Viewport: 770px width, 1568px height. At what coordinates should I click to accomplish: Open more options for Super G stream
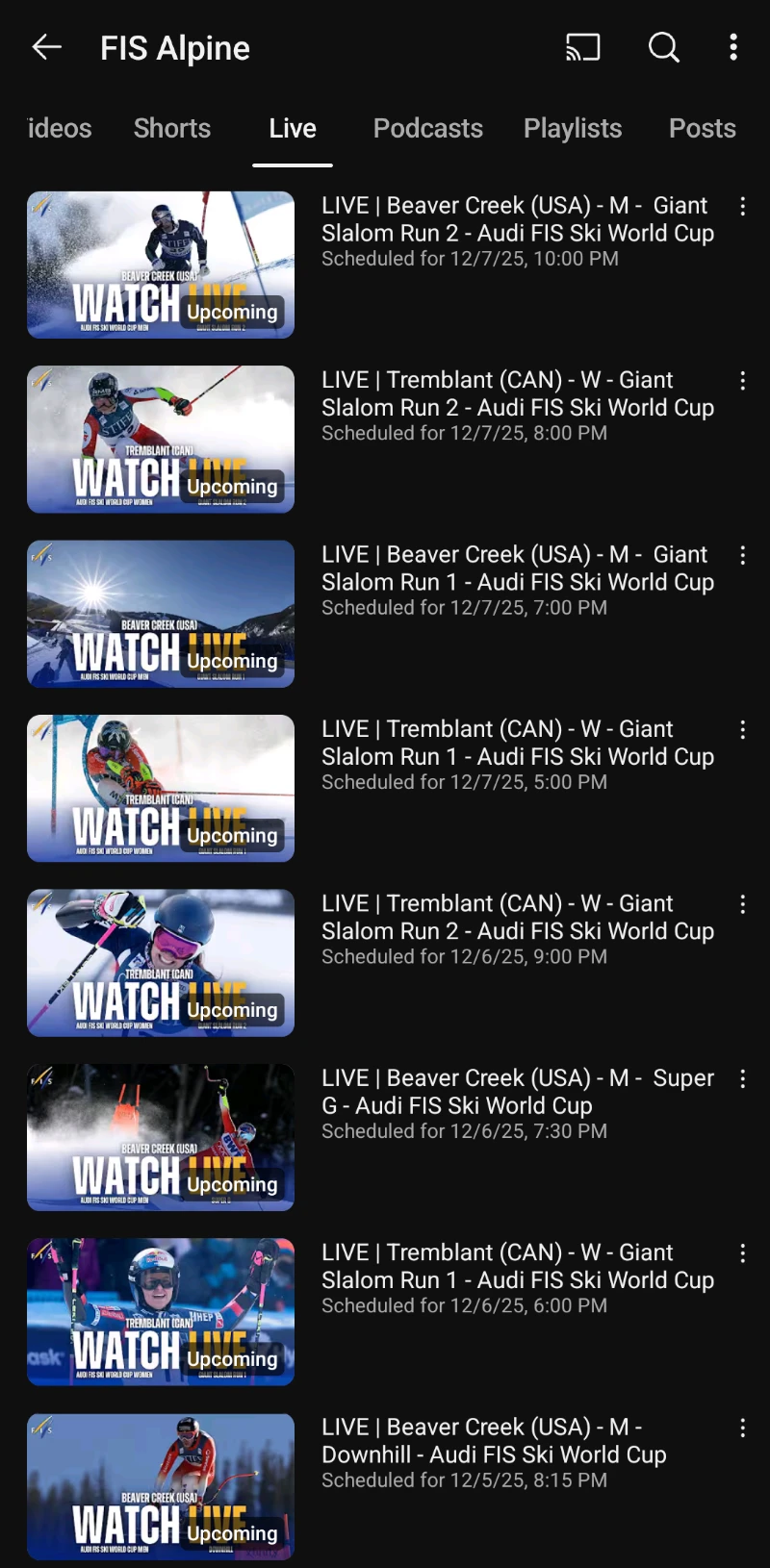tap(742, 1079)
